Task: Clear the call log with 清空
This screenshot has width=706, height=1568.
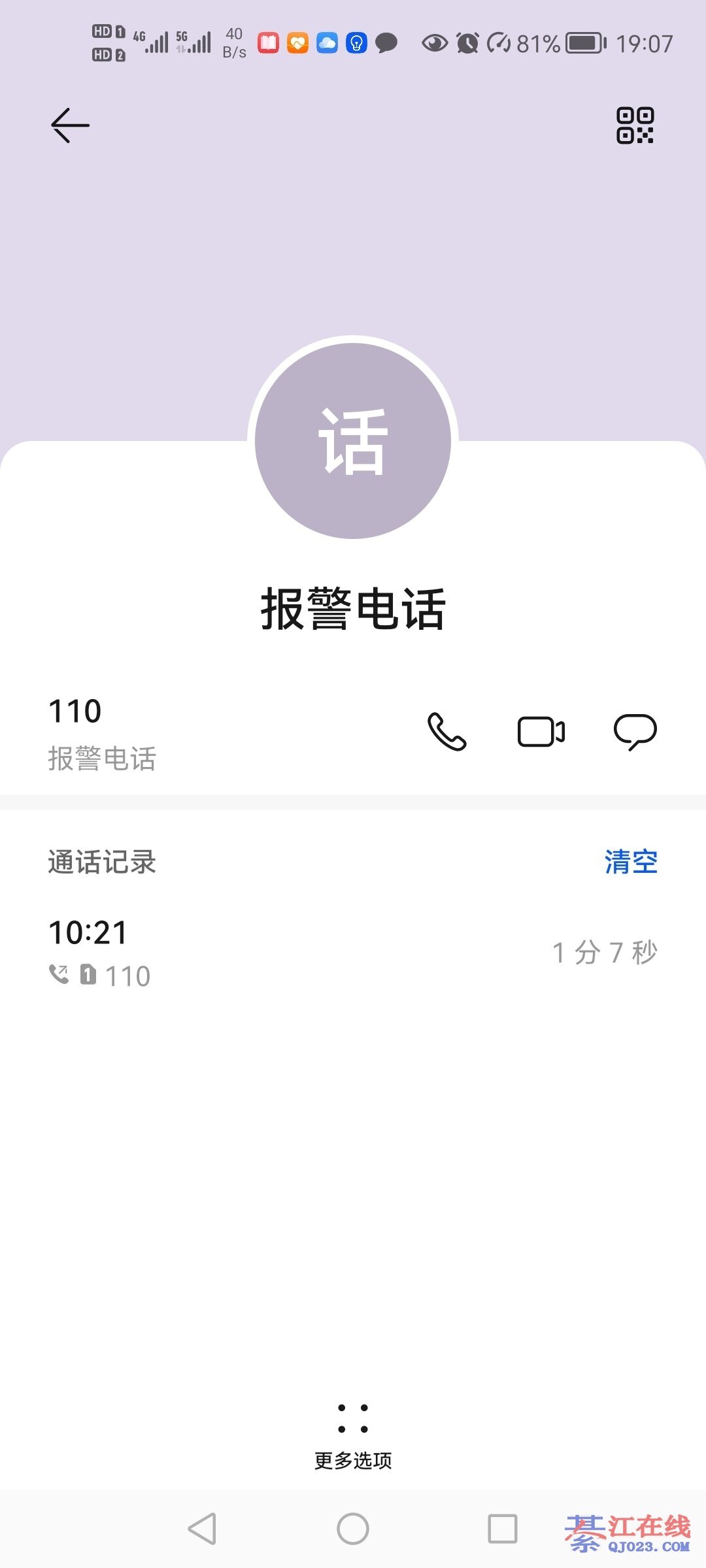Action: point(630,862)
